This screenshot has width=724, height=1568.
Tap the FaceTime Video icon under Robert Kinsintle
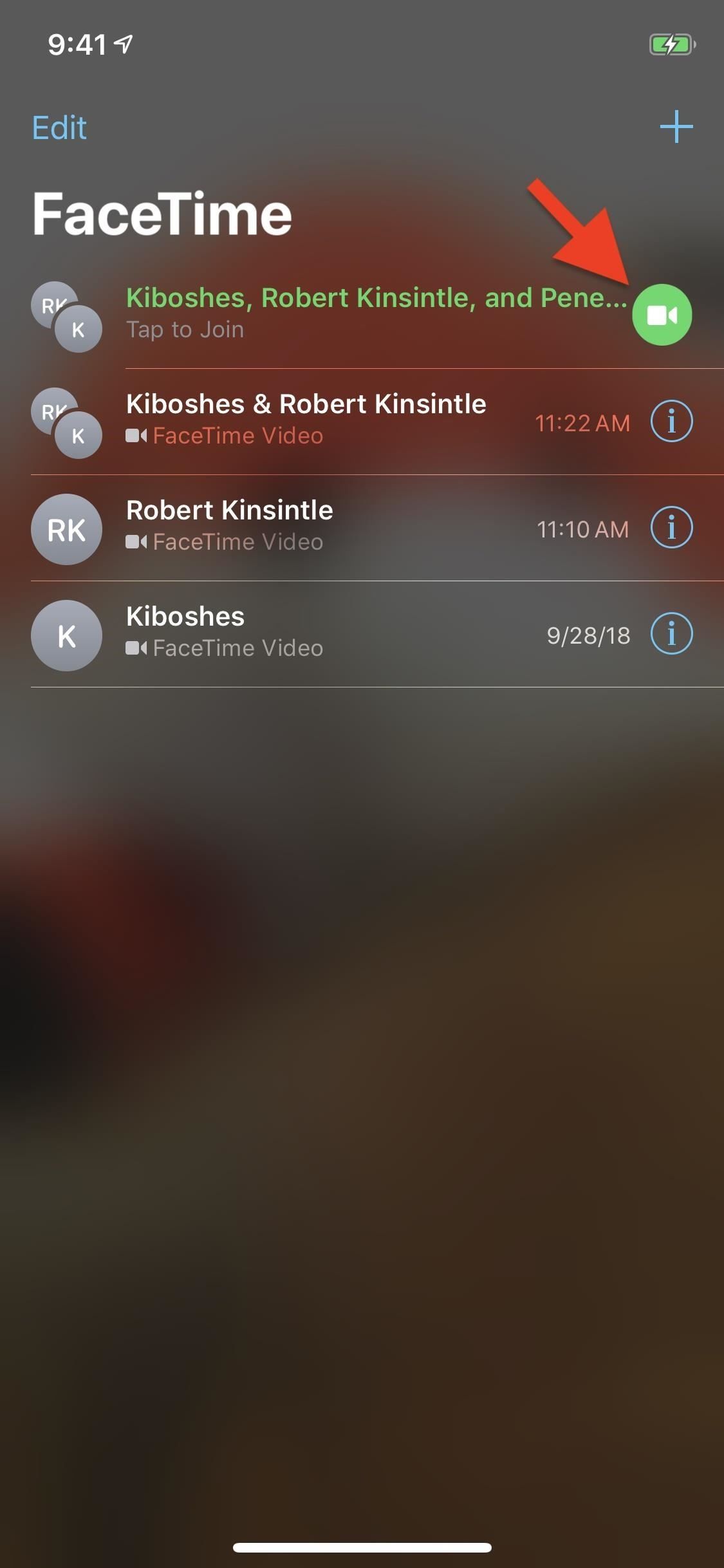[x=136, y=541]
